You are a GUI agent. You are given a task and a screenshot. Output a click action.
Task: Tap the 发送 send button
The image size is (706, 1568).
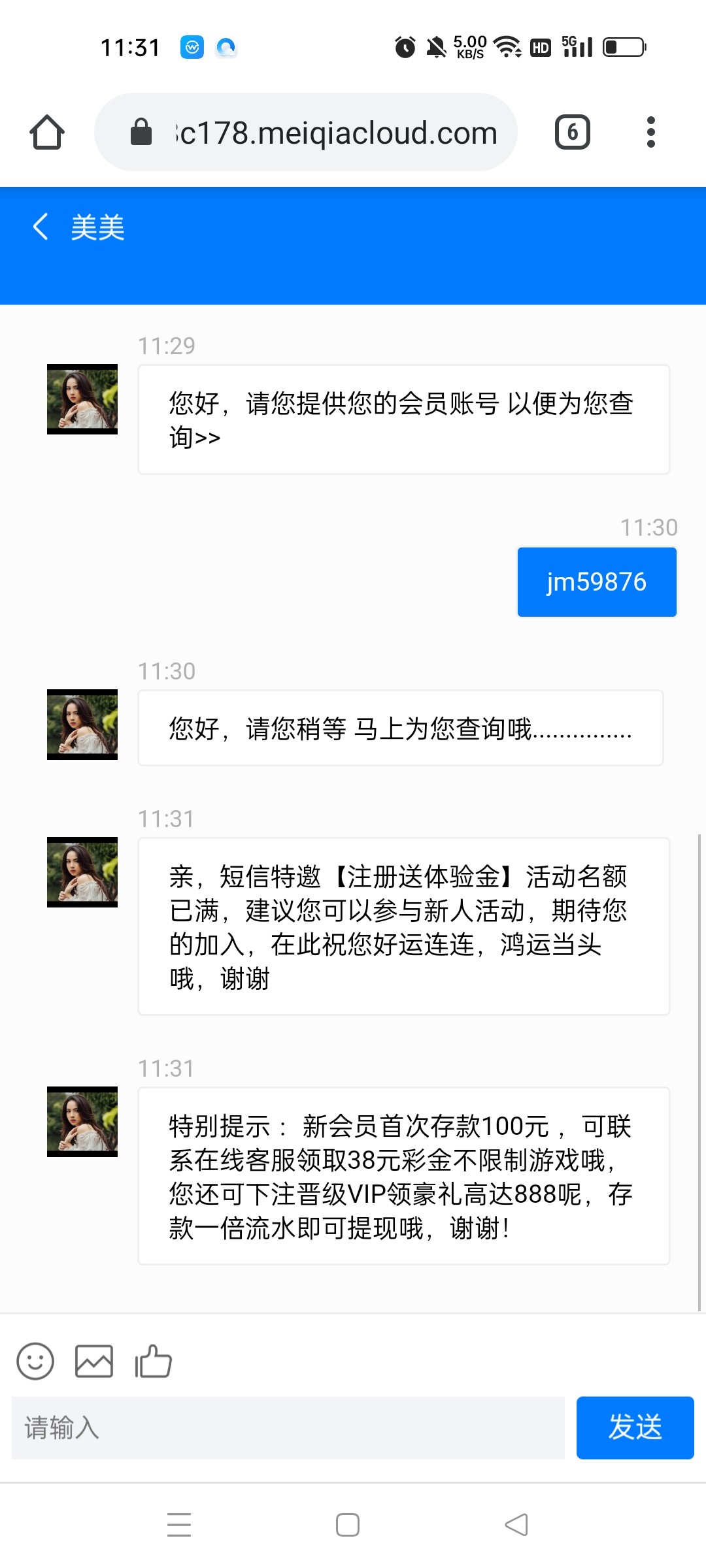635,1428
